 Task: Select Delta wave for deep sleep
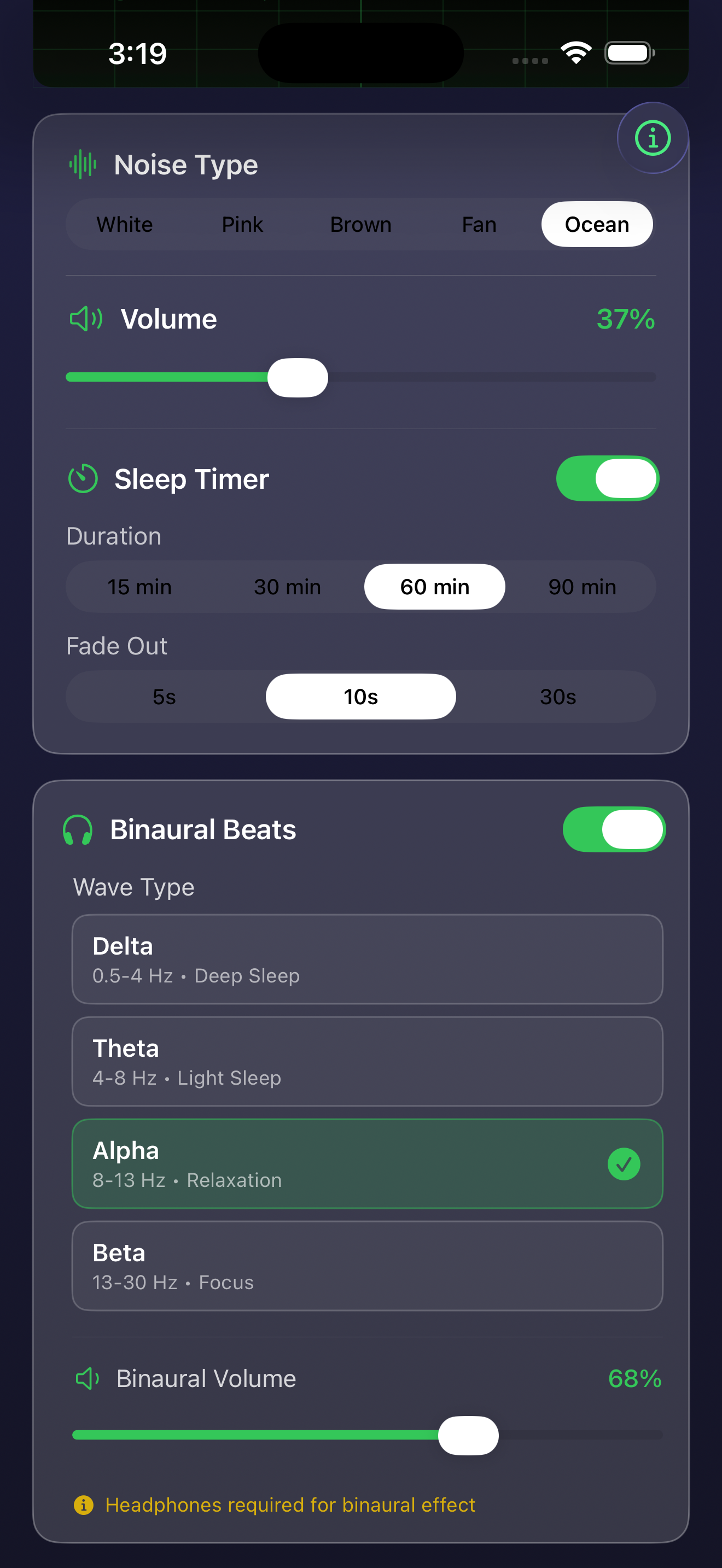(366, 959)
